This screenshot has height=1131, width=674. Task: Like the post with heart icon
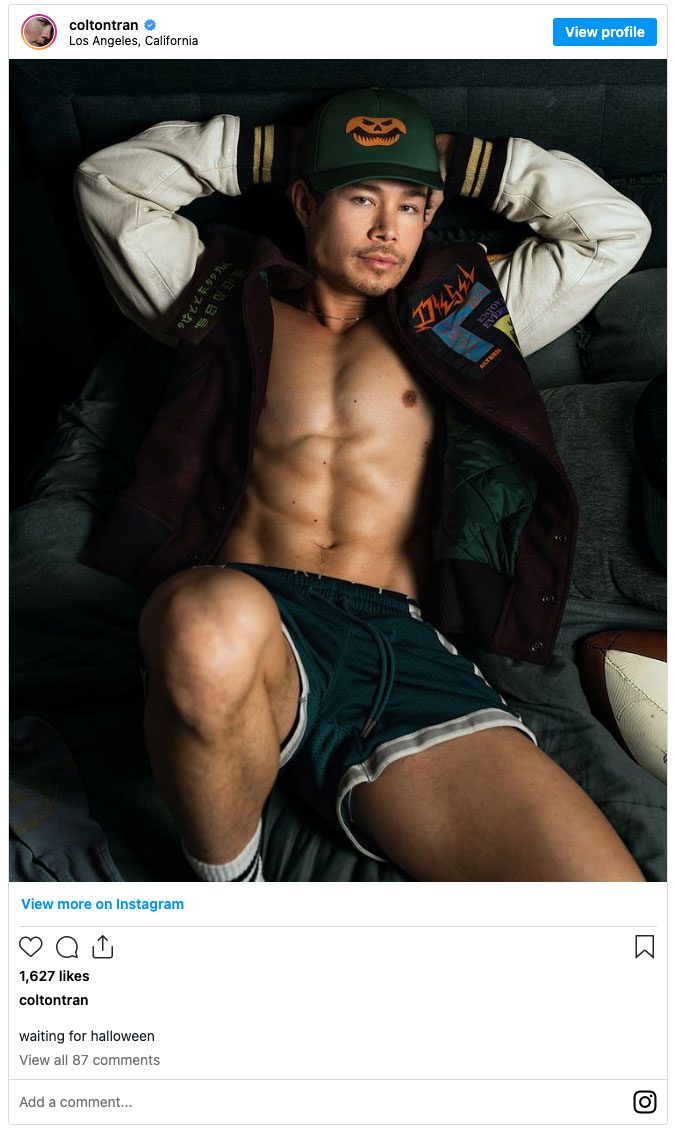pyautogui.click(x=31, y=947)
